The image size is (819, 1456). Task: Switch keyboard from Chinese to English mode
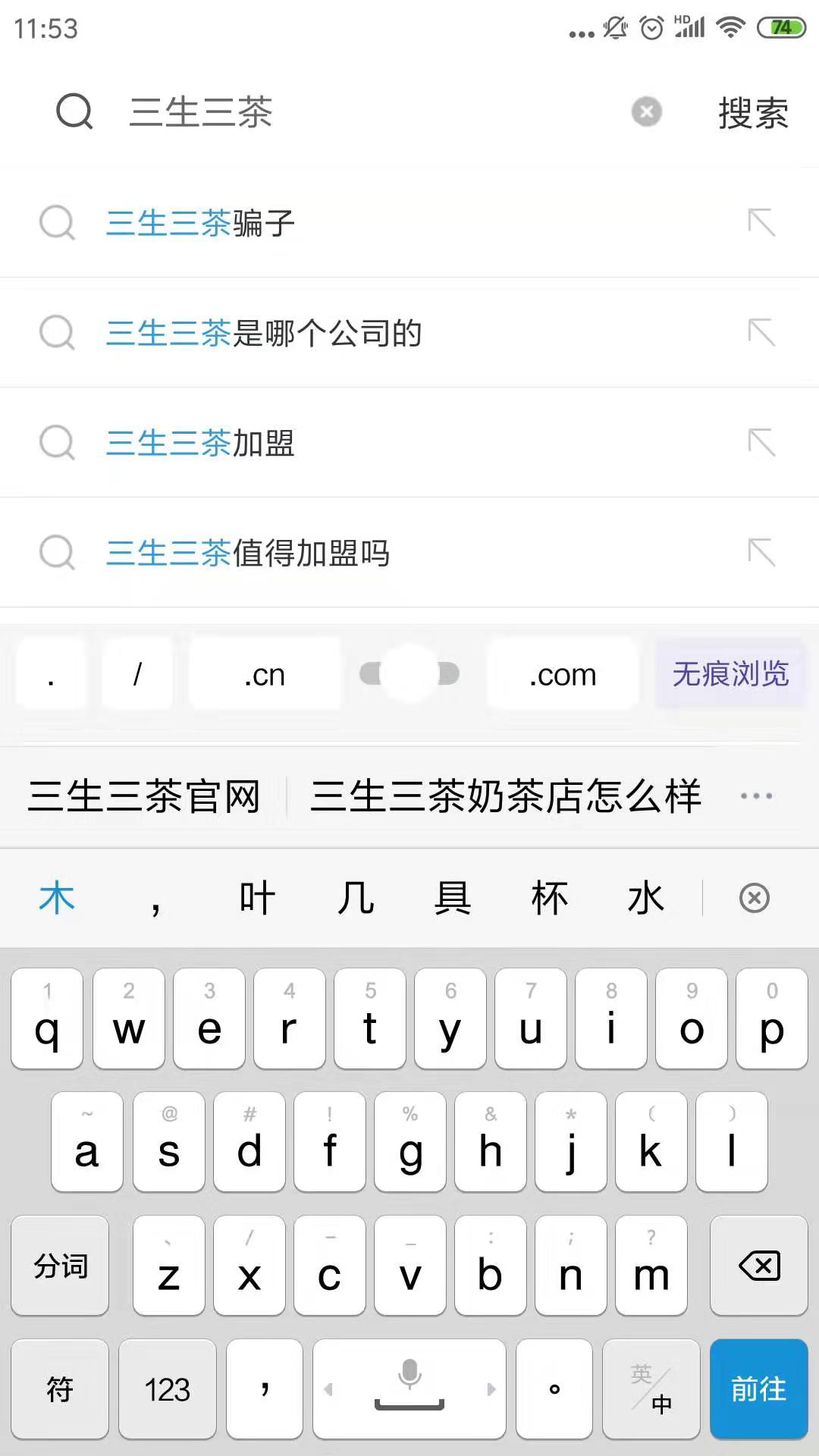click(651, 1390)
